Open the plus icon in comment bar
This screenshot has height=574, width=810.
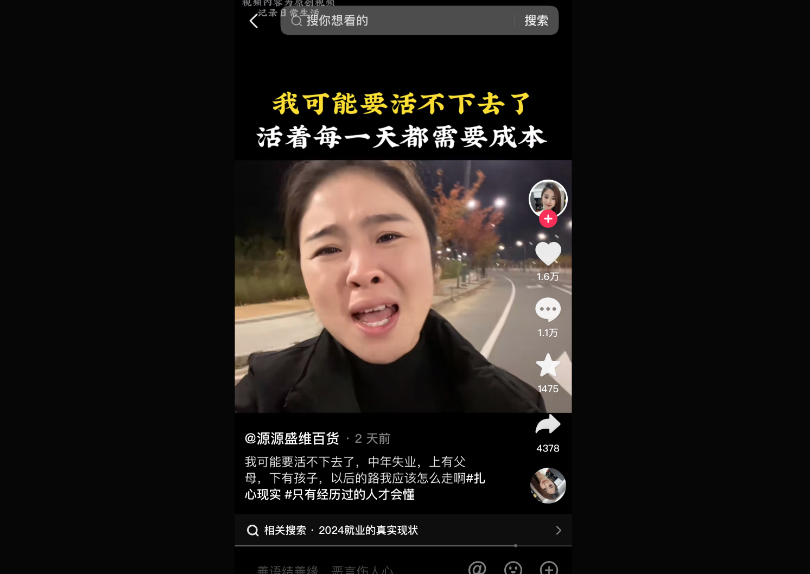tap(548, 568)
